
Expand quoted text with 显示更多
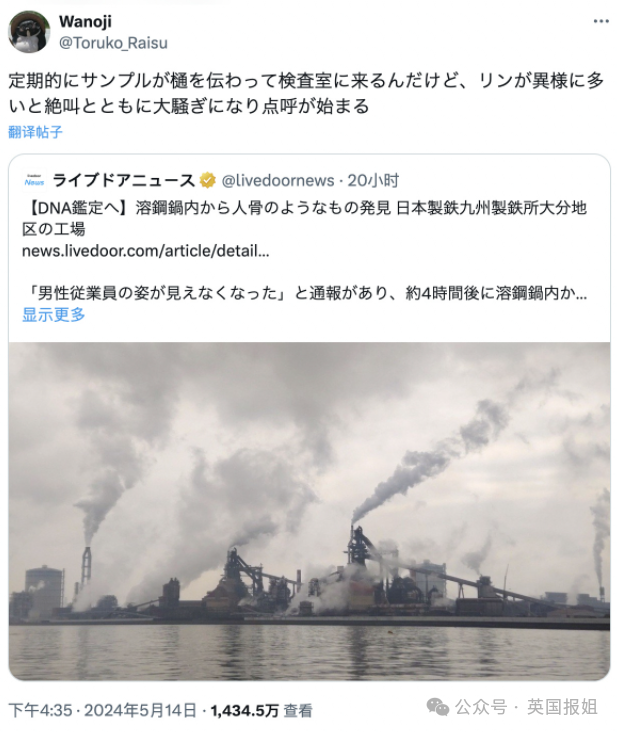pos(54,315)
